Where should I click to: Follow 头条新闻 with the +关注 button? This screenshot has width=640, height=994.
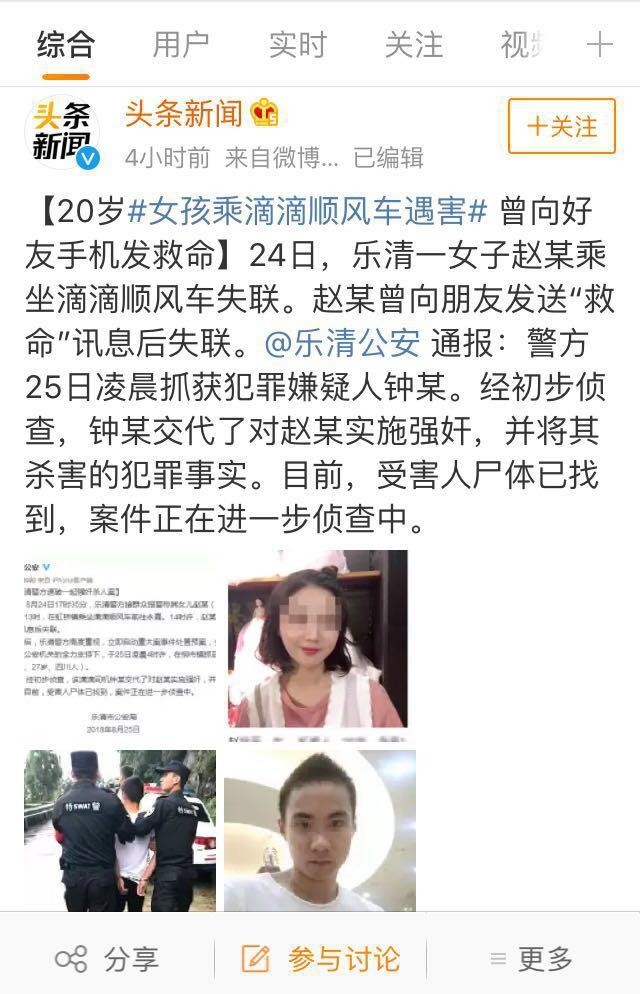561,127
